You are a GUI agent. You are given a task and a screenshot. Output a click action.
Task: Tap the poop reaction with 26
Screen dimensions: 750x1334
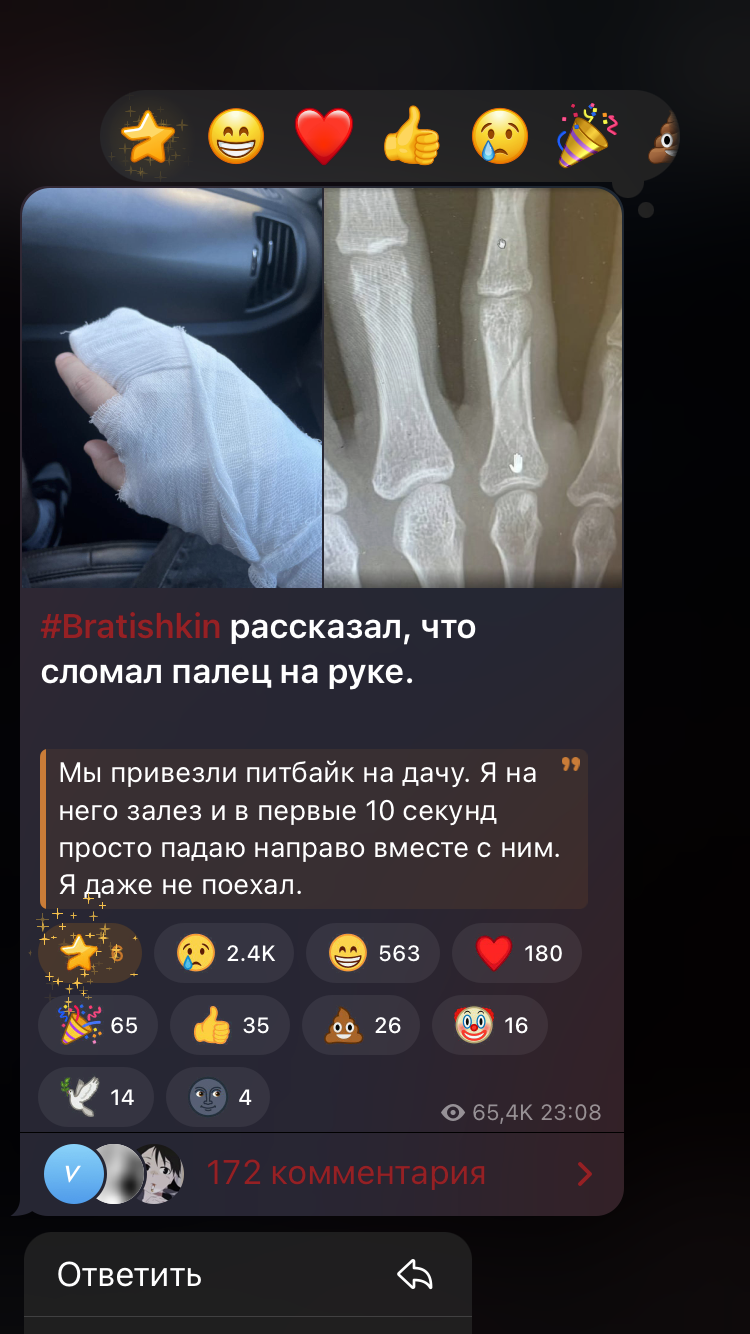click(361, 1025)
